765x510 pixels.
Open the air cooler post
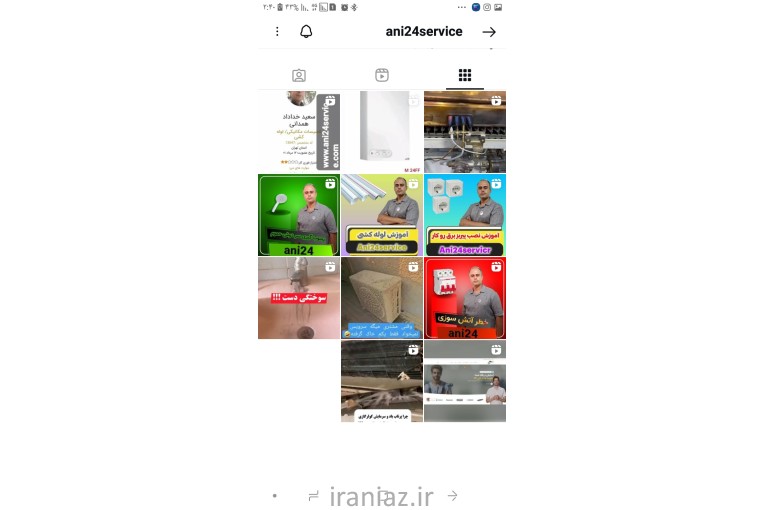pos(381,298)
